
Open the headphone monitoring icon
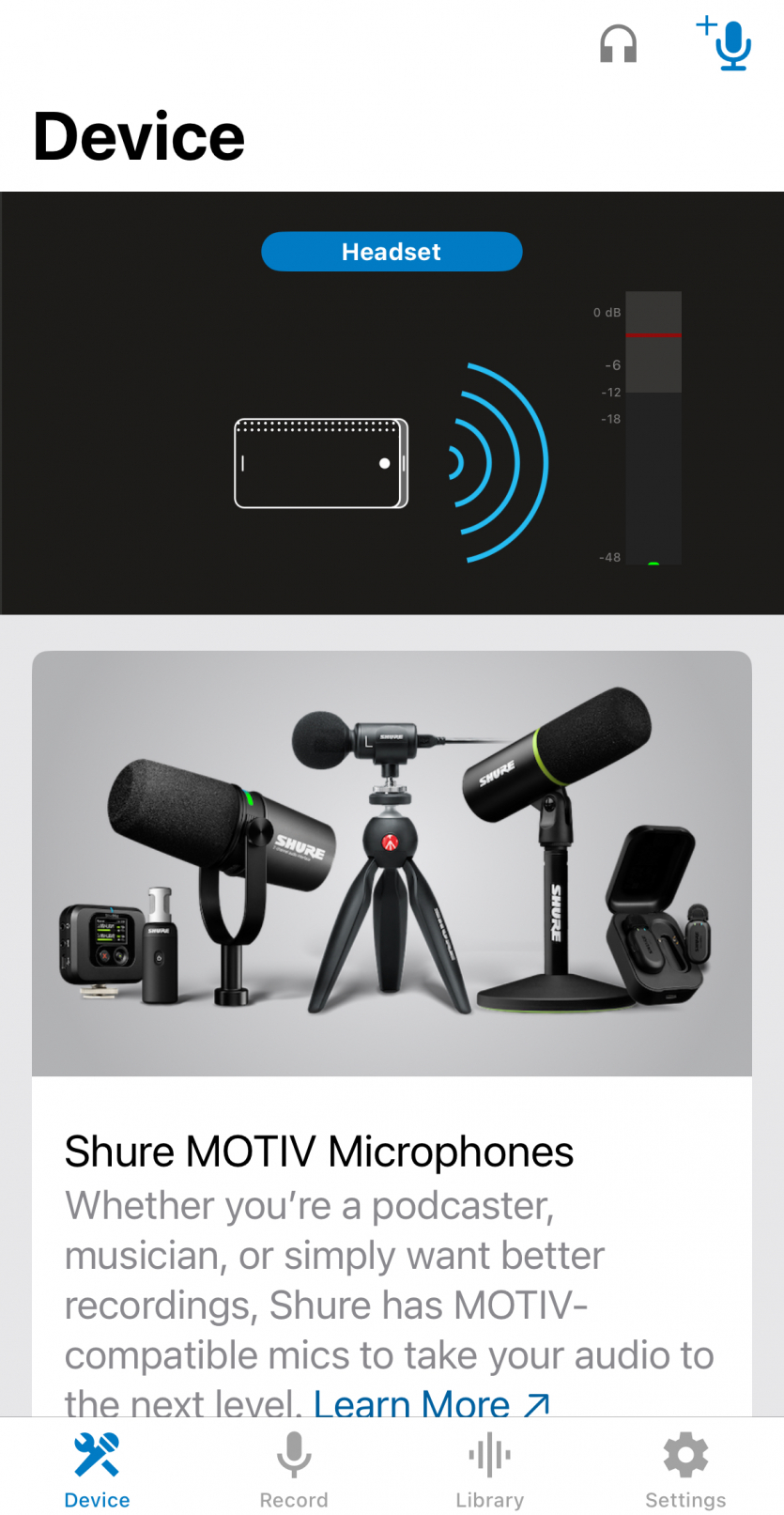point(618,44)
